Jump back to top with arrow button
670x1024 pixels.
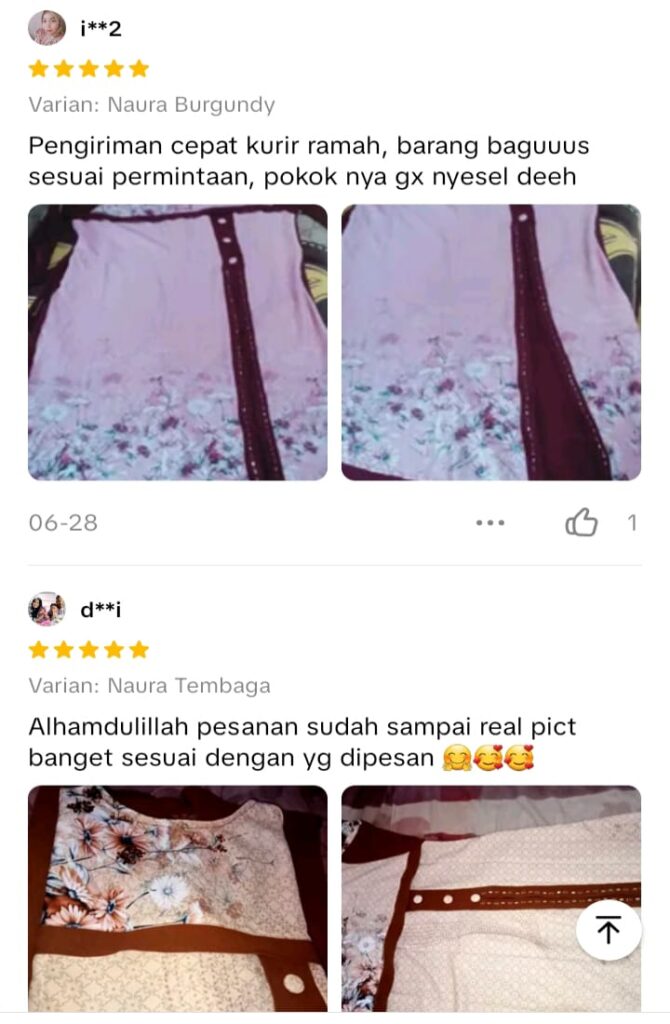point(608,929)
